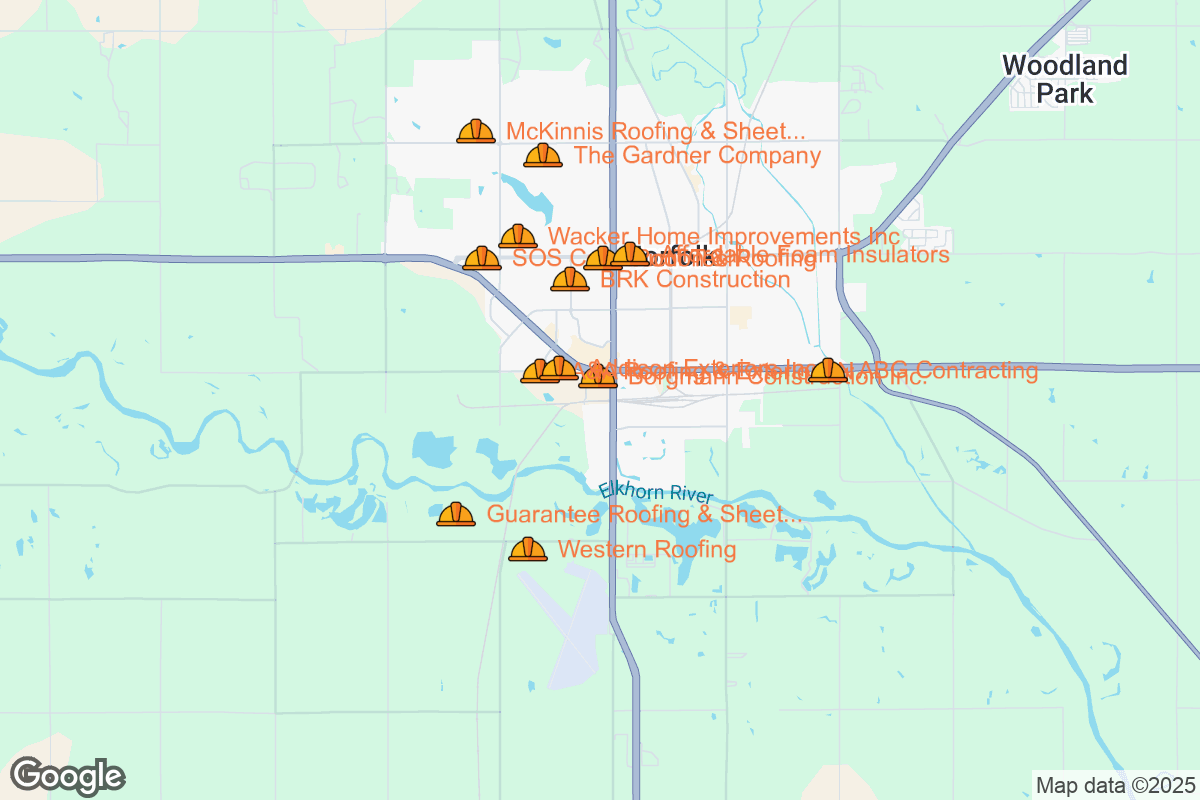1200x800 pixels.
Task: Open the Western Roofing pin
Action: pos(528,549)
